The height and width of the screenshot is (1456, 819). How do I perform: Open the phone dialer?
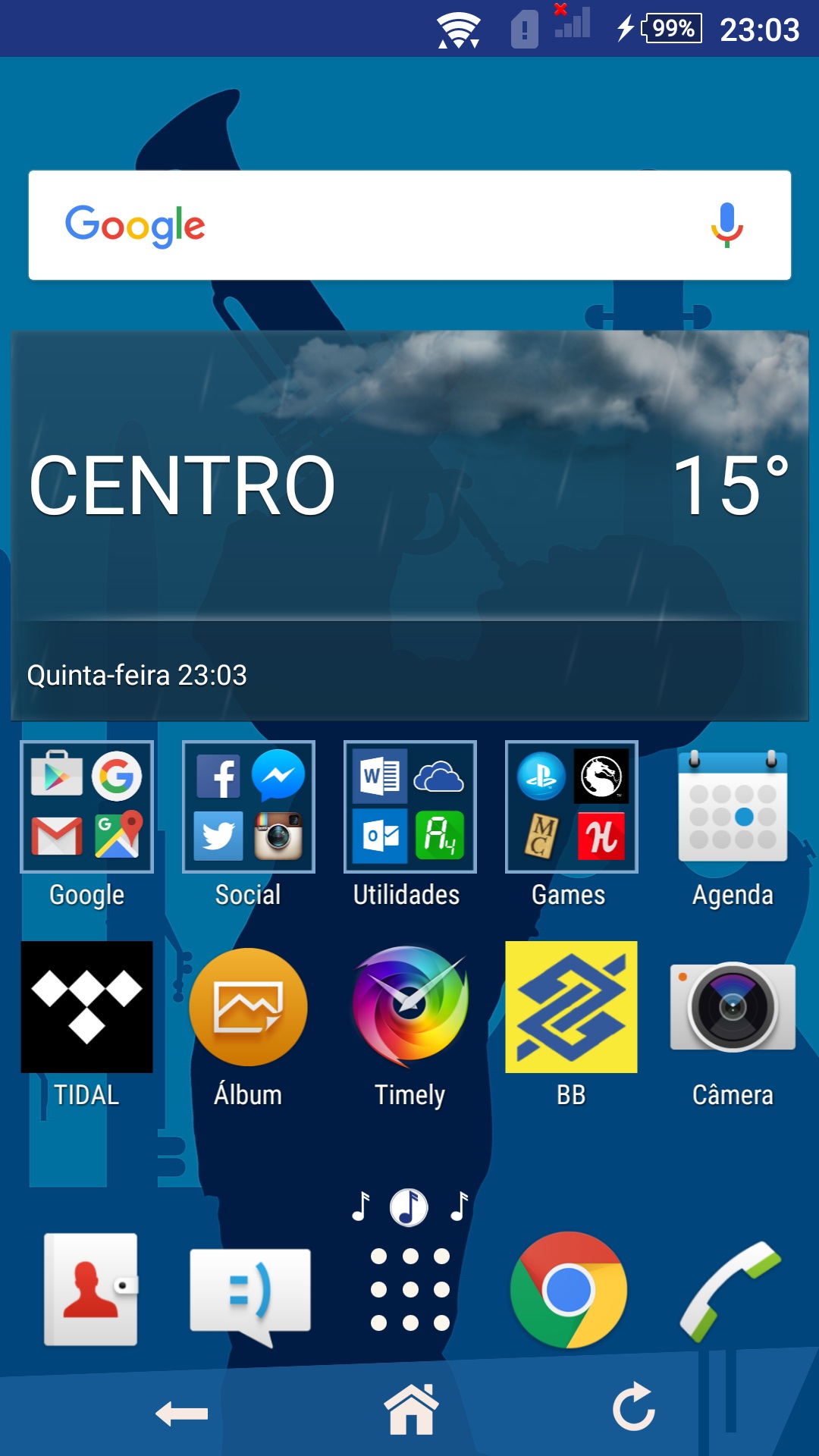point(730,1289)
